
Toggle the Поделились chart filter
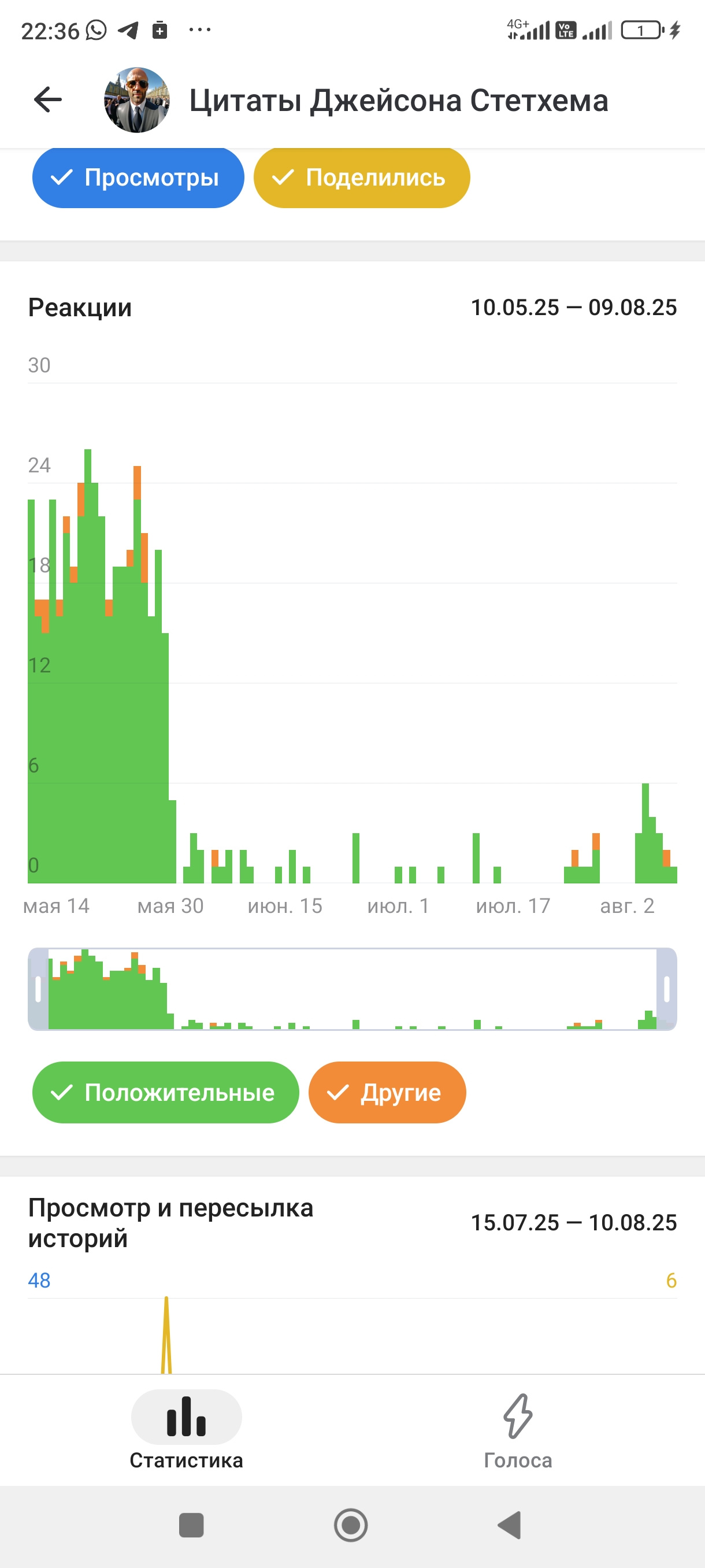pyautogui.click(x=361, y=177)
